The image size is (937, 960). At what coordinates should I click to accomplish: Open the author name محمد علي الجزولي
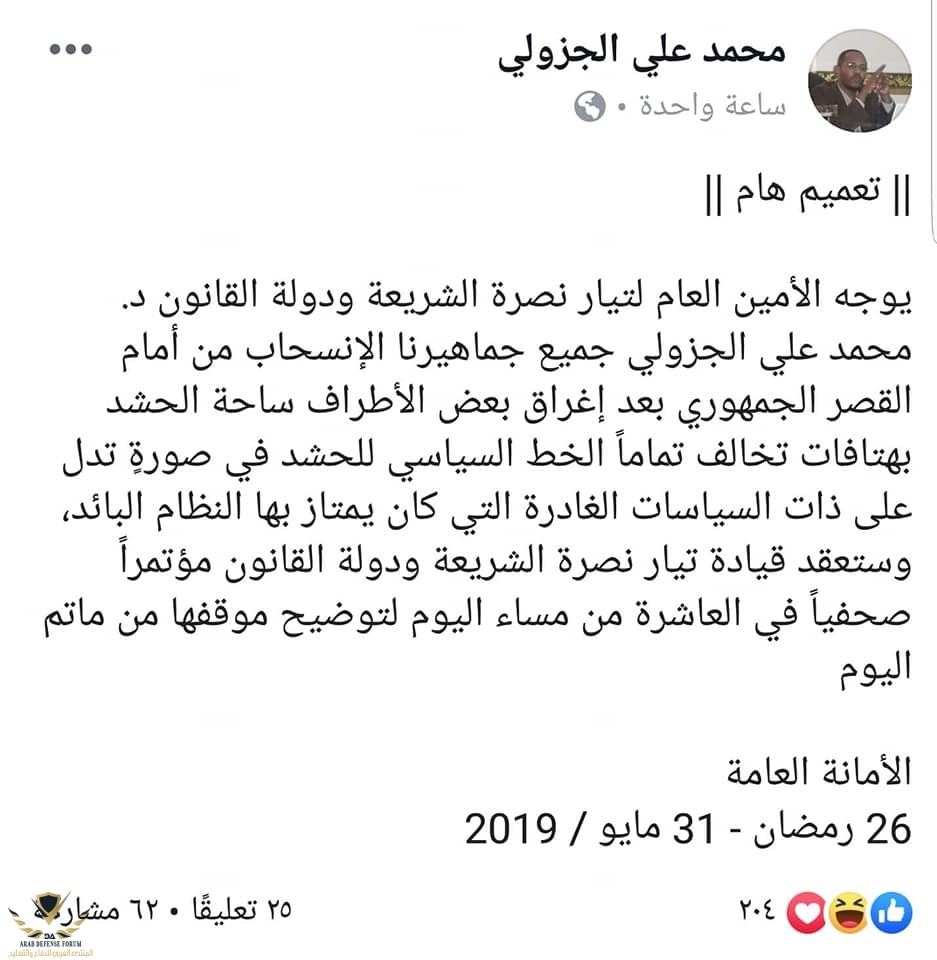click(x=642, y=55)
